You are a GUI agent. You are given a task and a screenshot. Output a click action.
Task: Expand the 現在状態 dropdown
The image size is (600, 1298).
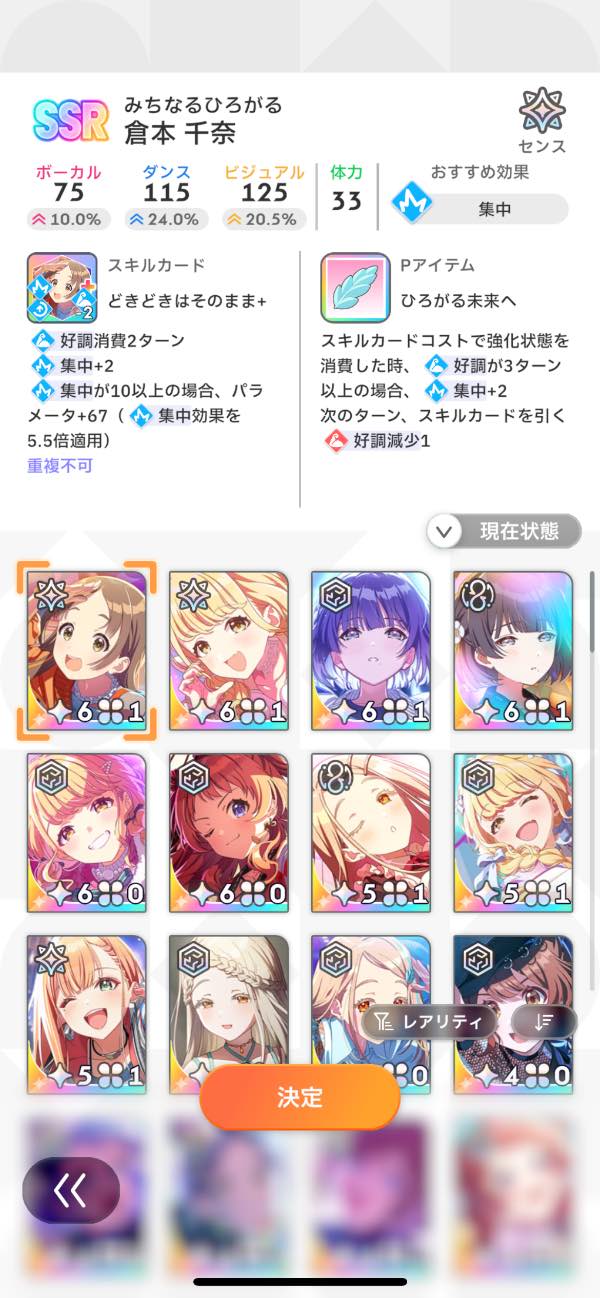point(504,531)
